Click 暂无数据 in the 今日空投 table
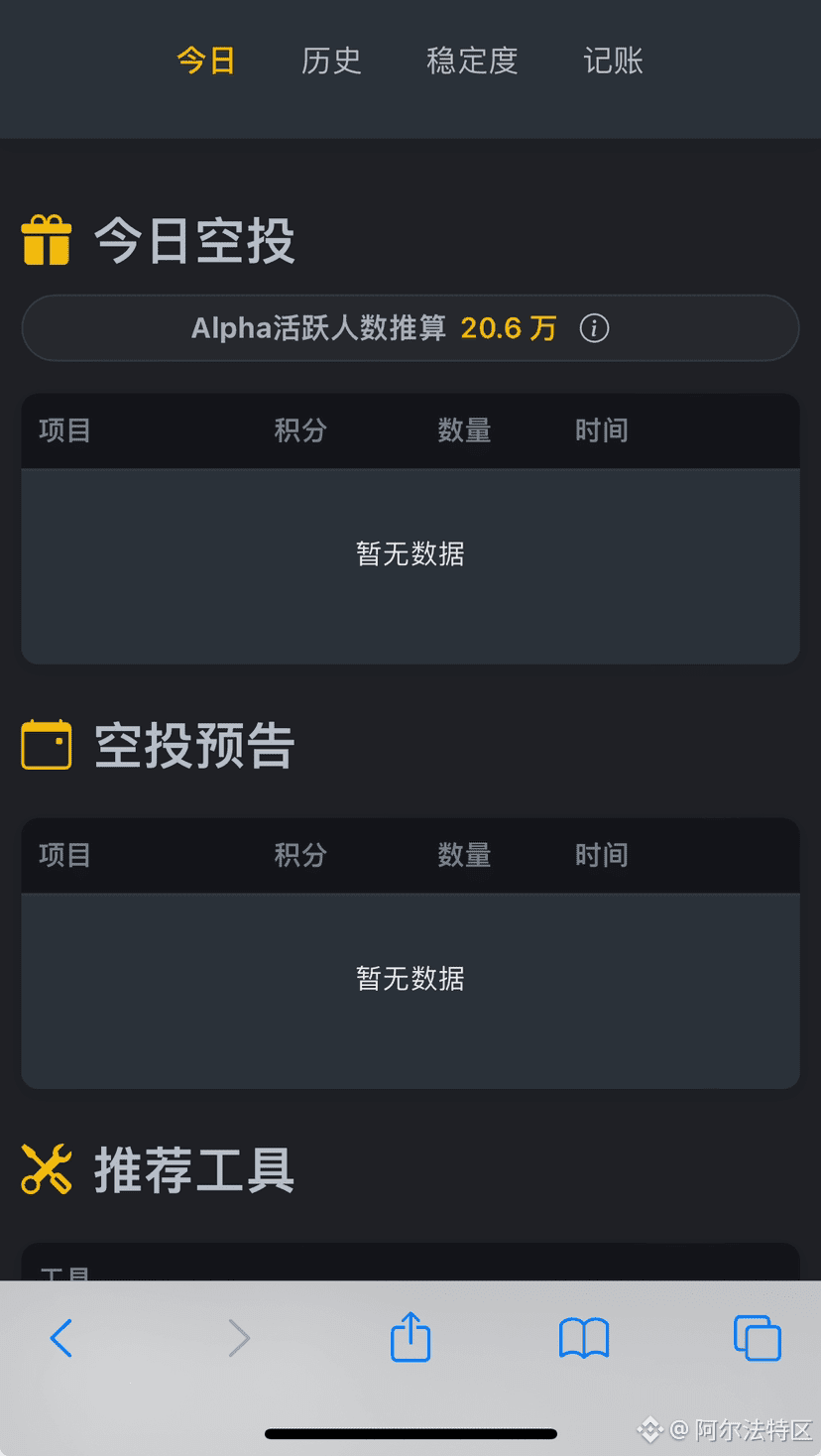Screen dimensions: 821x1456 pos(410,553)
